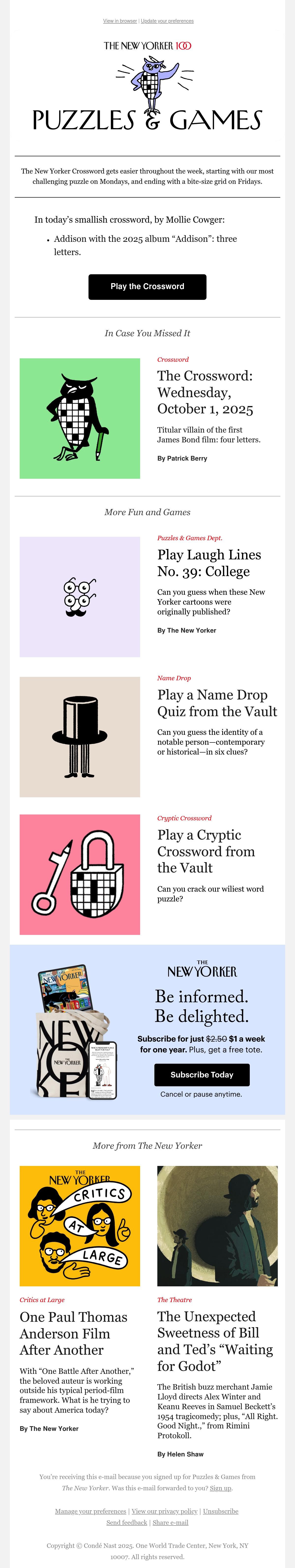Open Play Laugh Lines No. 39: College
The height and width of the screenshot is (1568, 295).
209,563
